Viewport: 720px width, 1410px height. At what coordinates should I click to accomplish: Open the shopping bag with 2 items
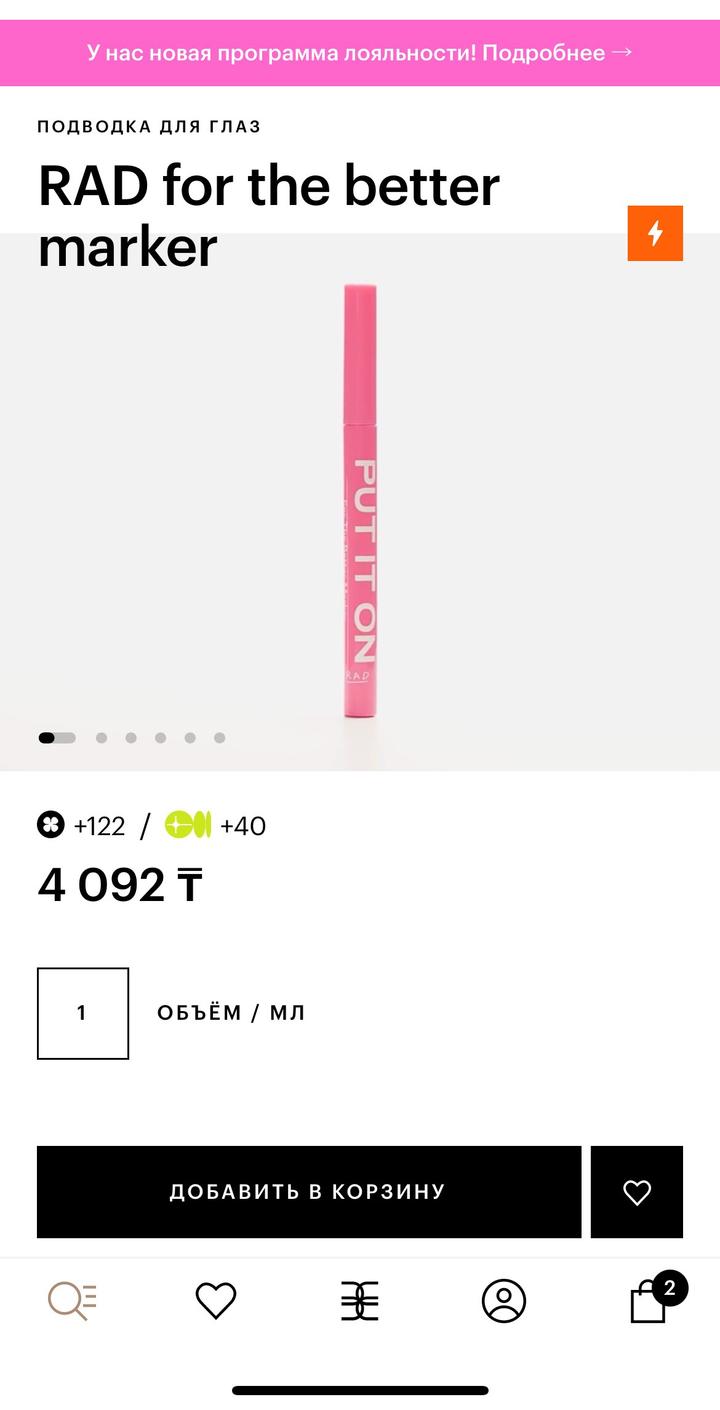[x=649, y=1302]
